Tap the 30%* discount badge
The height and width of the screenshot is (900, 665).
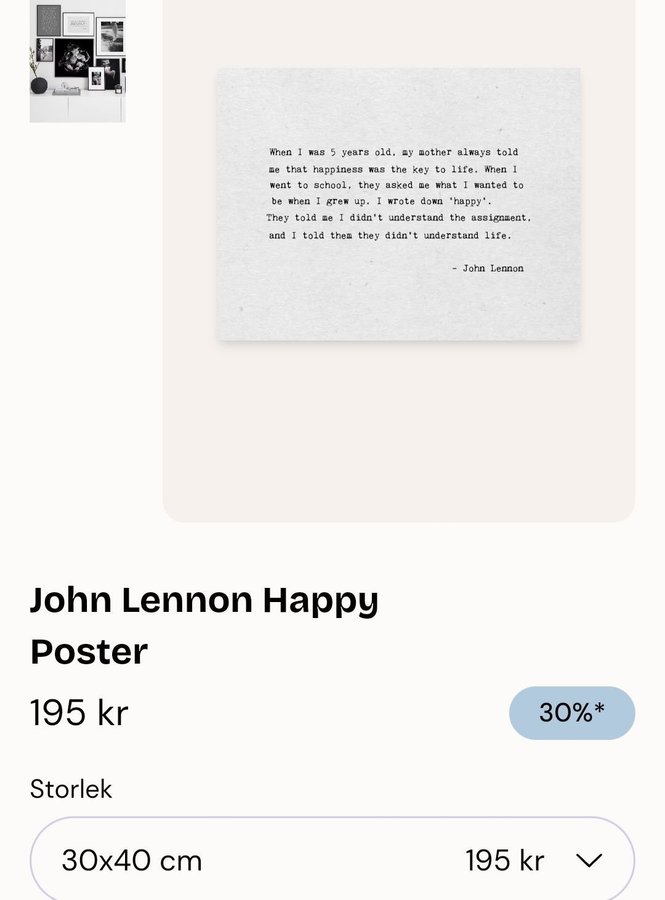point(571,712)
